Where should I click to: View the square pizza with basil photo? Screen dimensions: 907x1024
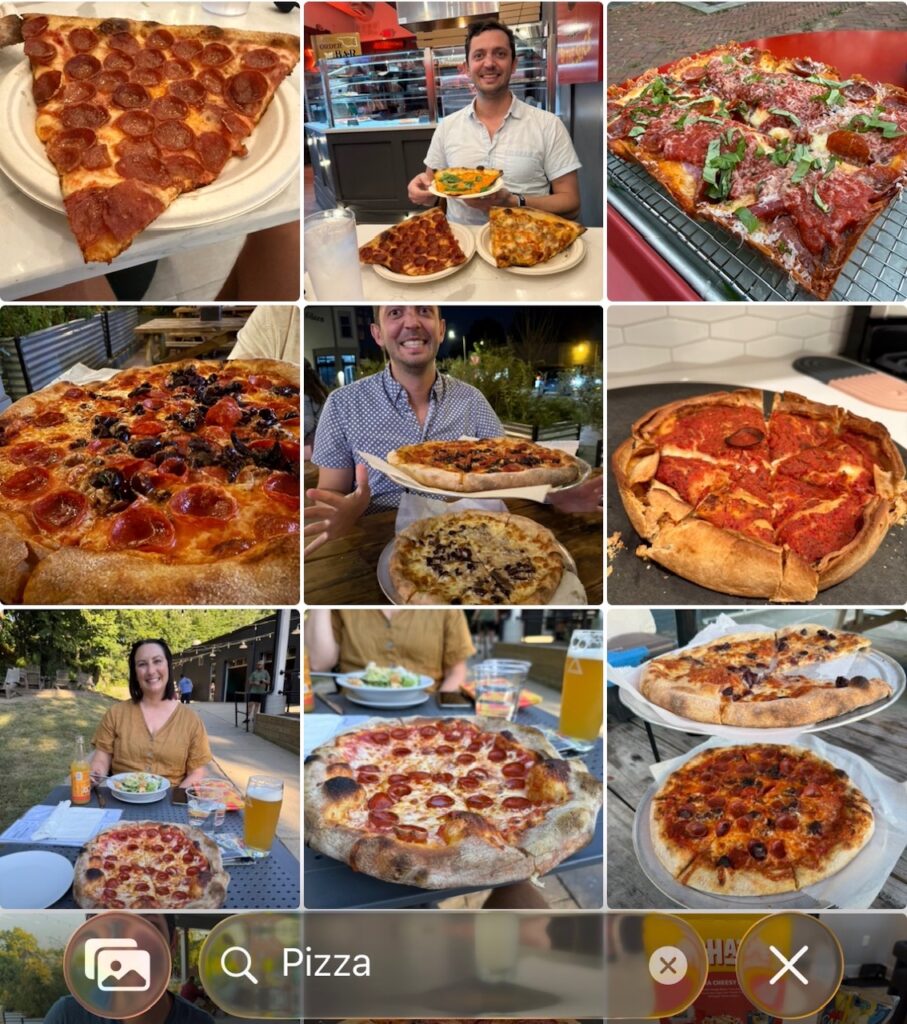756,150
